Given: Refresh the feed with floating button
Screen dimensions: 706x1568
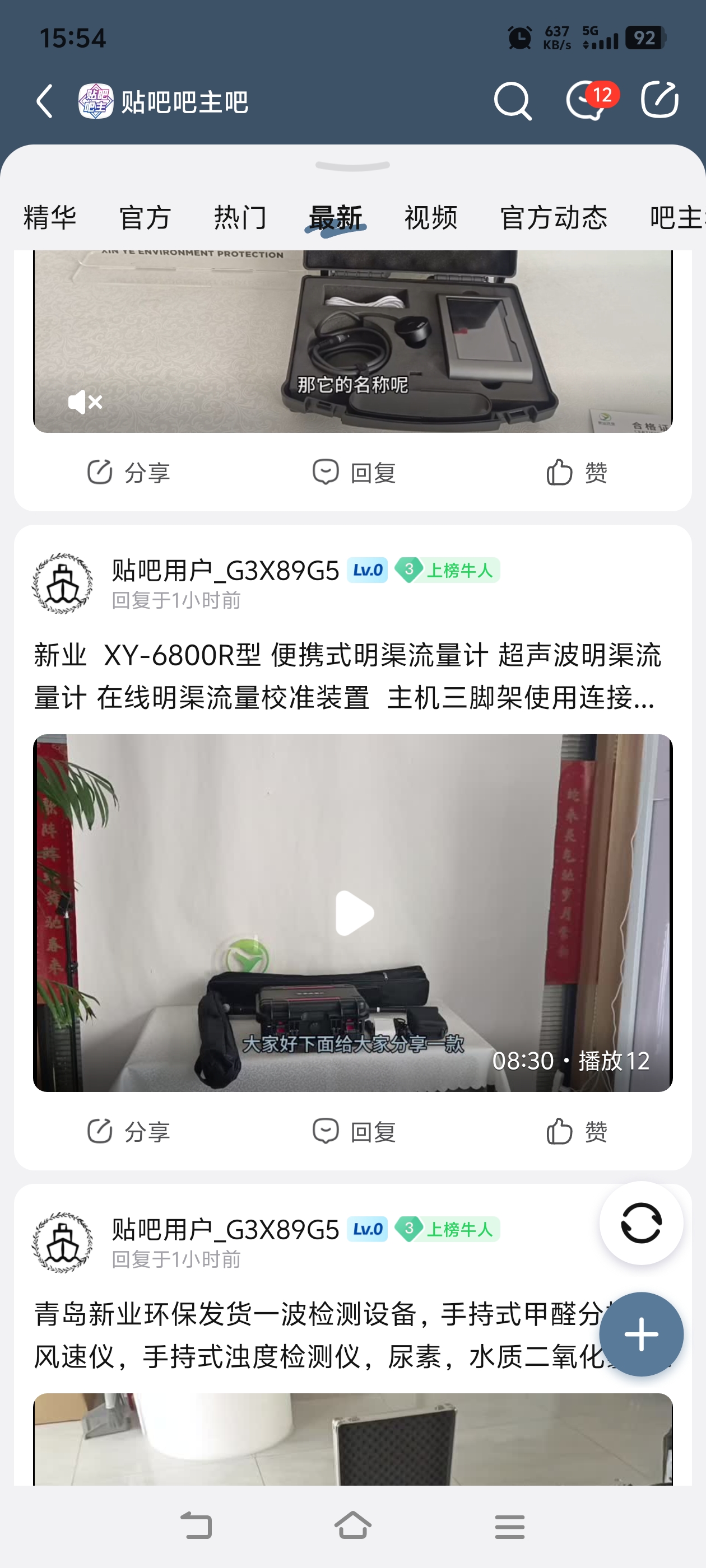Looking at the screenshot, I should [641, 1223].
